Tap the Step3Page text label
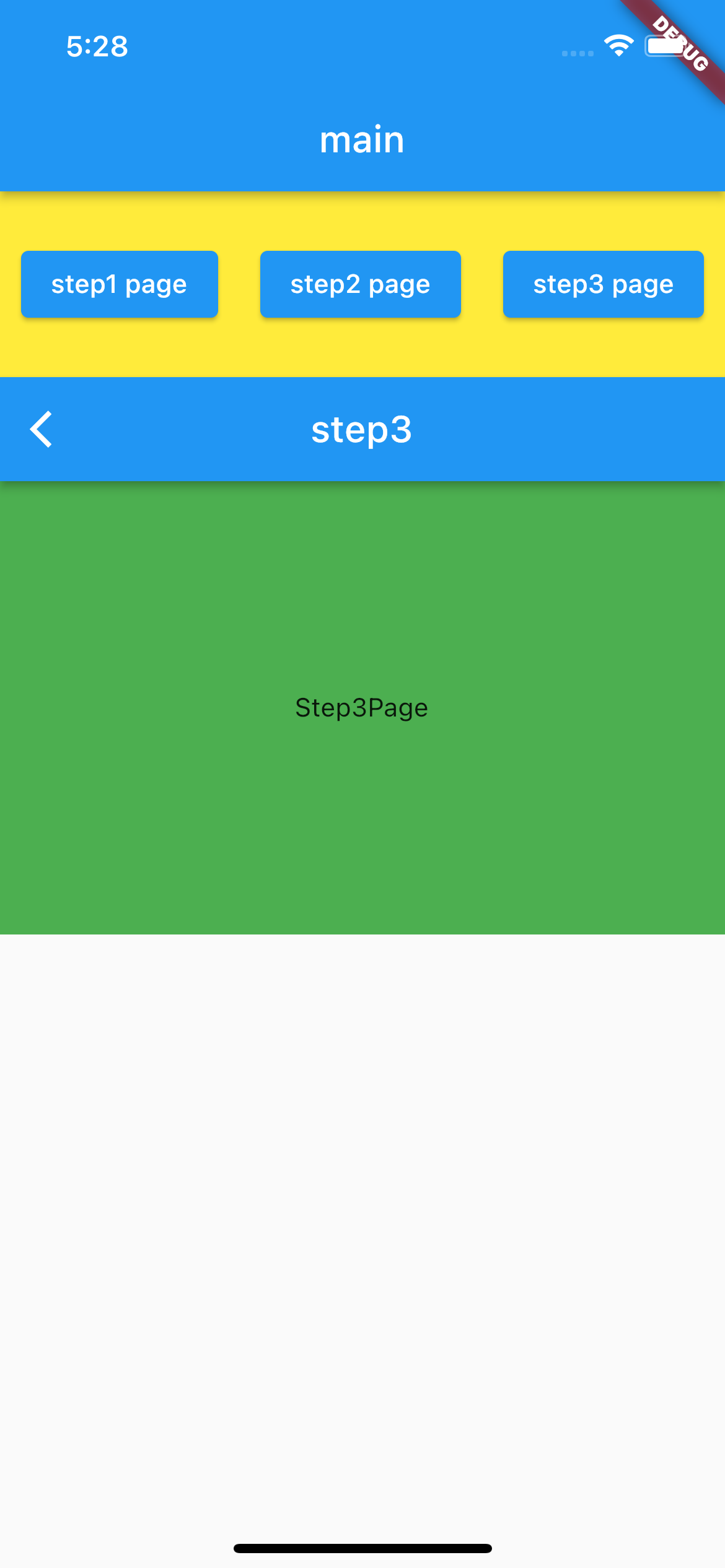This screenshot has height=1568, width=725. tap(361, 707)
